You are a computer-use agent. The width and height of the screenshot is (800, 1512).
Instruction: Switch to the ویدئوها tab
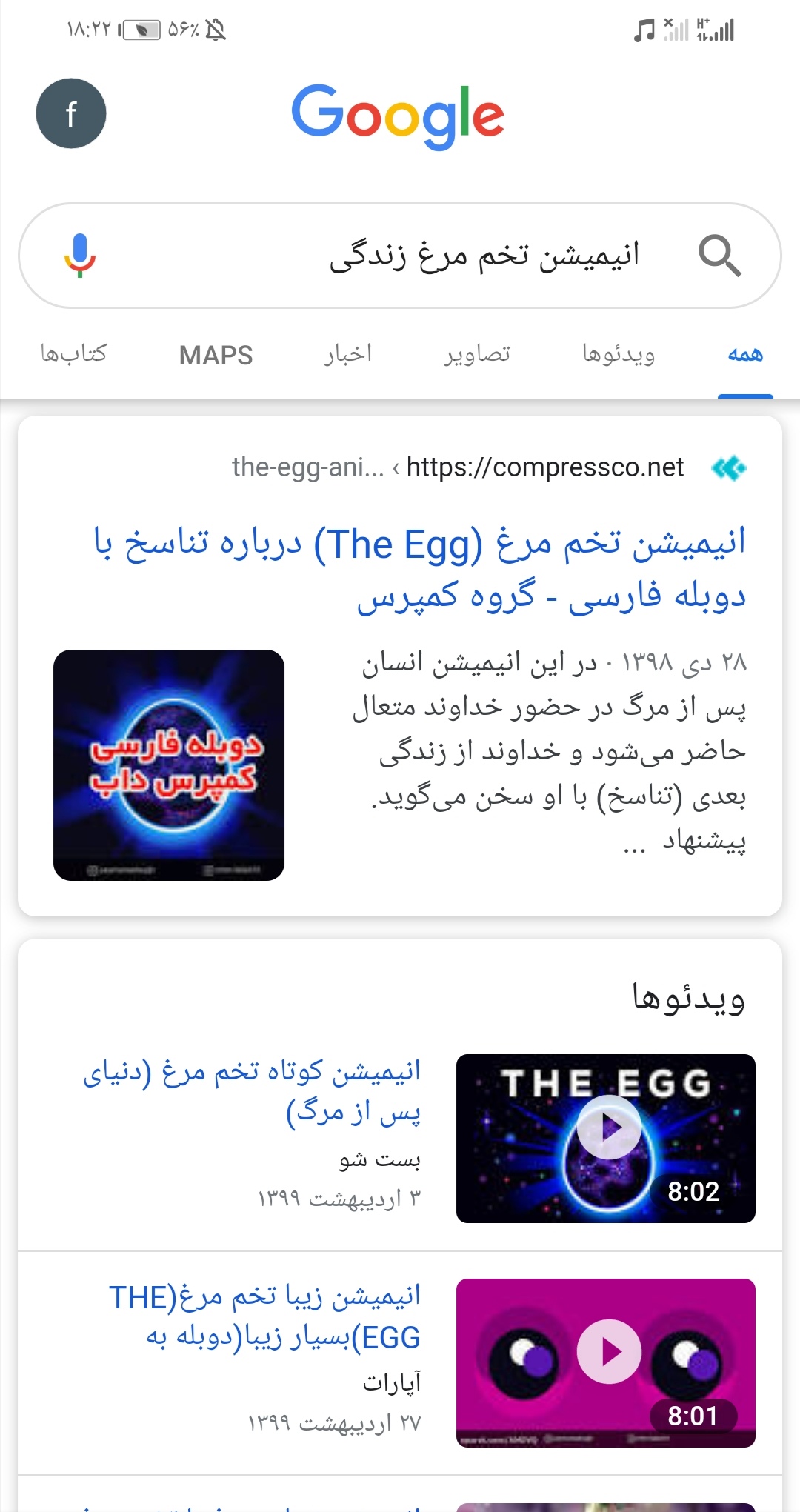619,354
